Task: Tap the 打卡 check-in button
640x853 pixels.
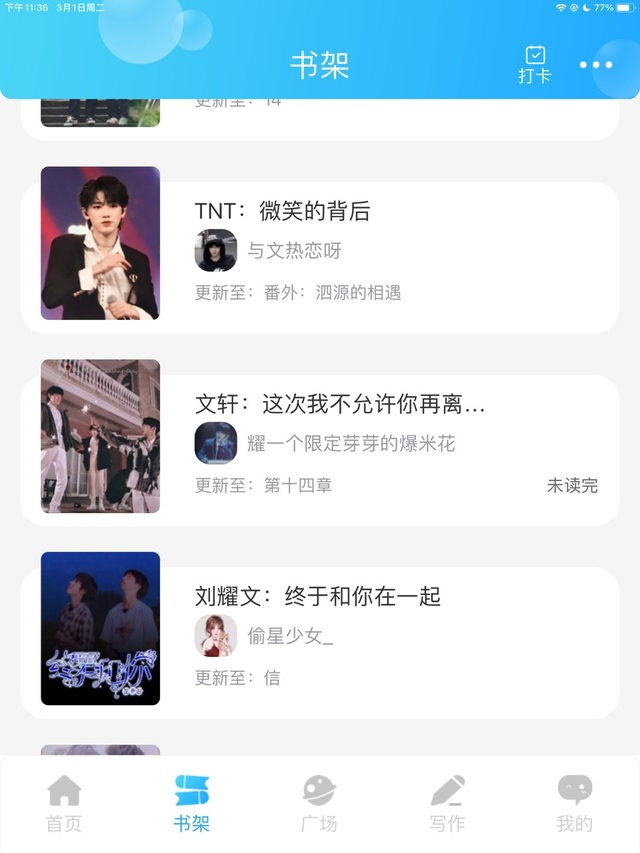Action: [x=535, y=64]
